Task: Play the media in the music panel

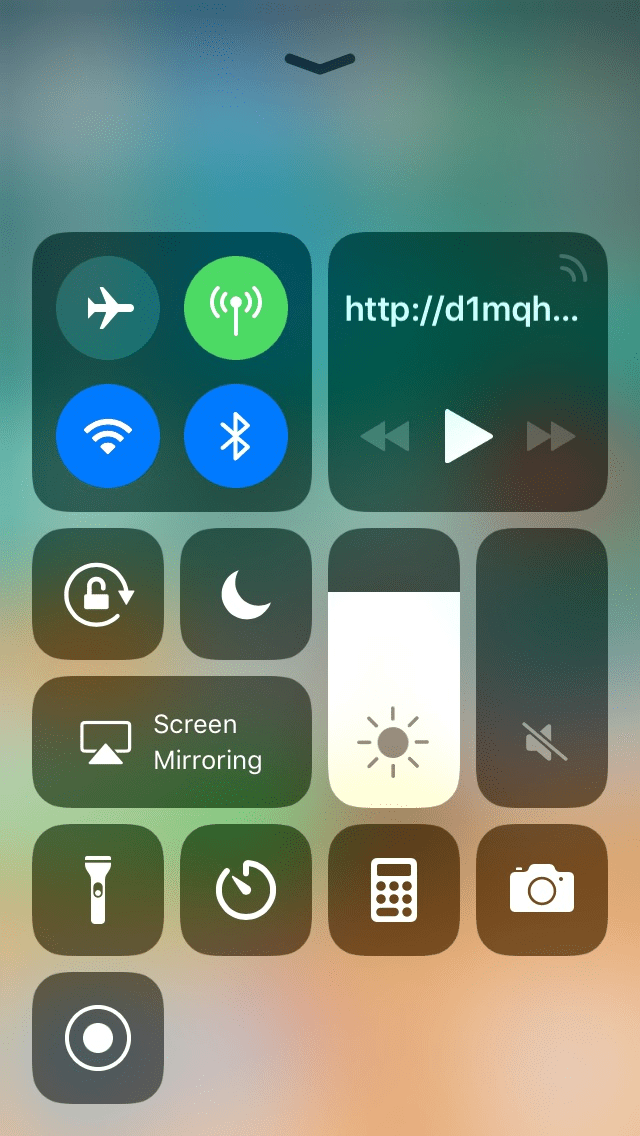Action: (468, 436)
